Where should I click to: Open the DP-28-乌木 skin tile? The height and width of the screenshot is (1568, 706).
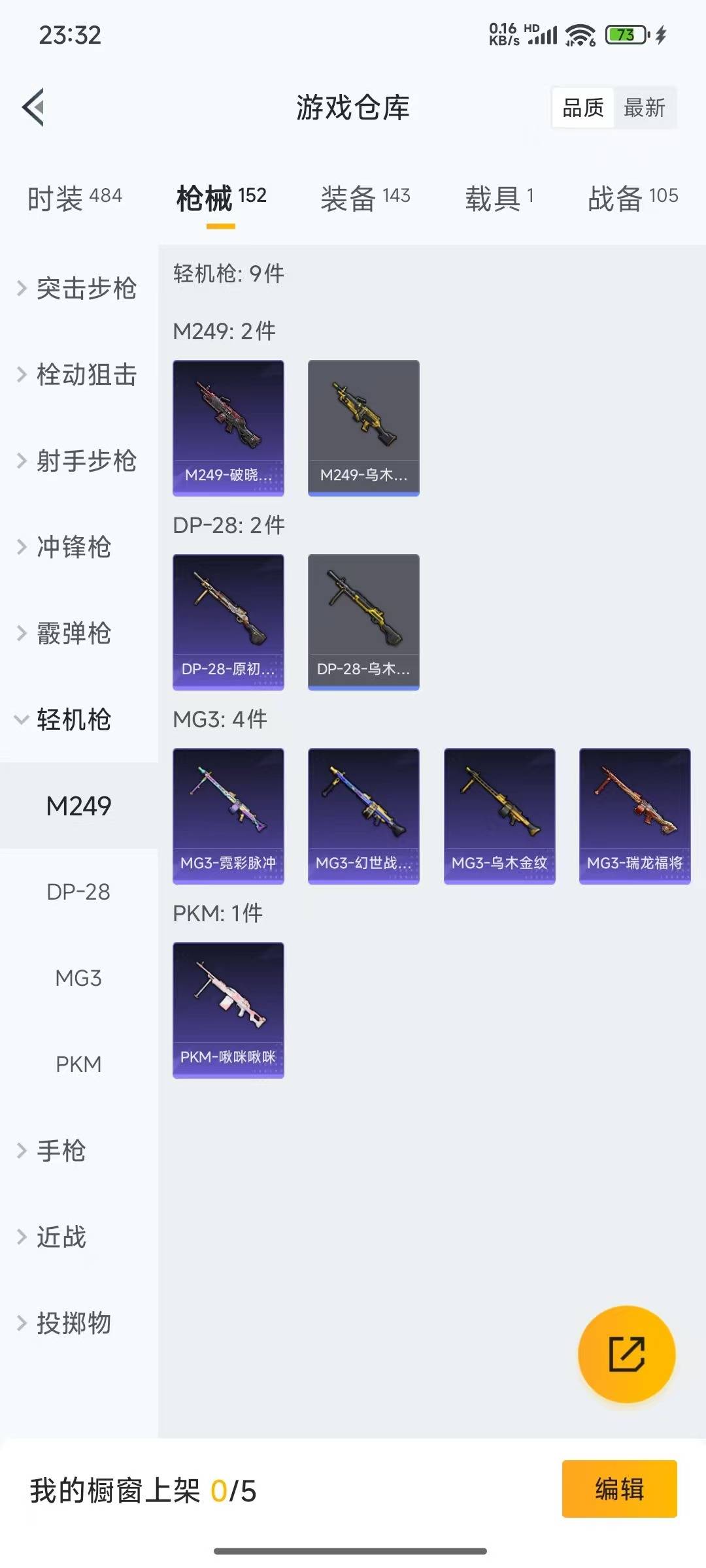click(x=363, y=621)
